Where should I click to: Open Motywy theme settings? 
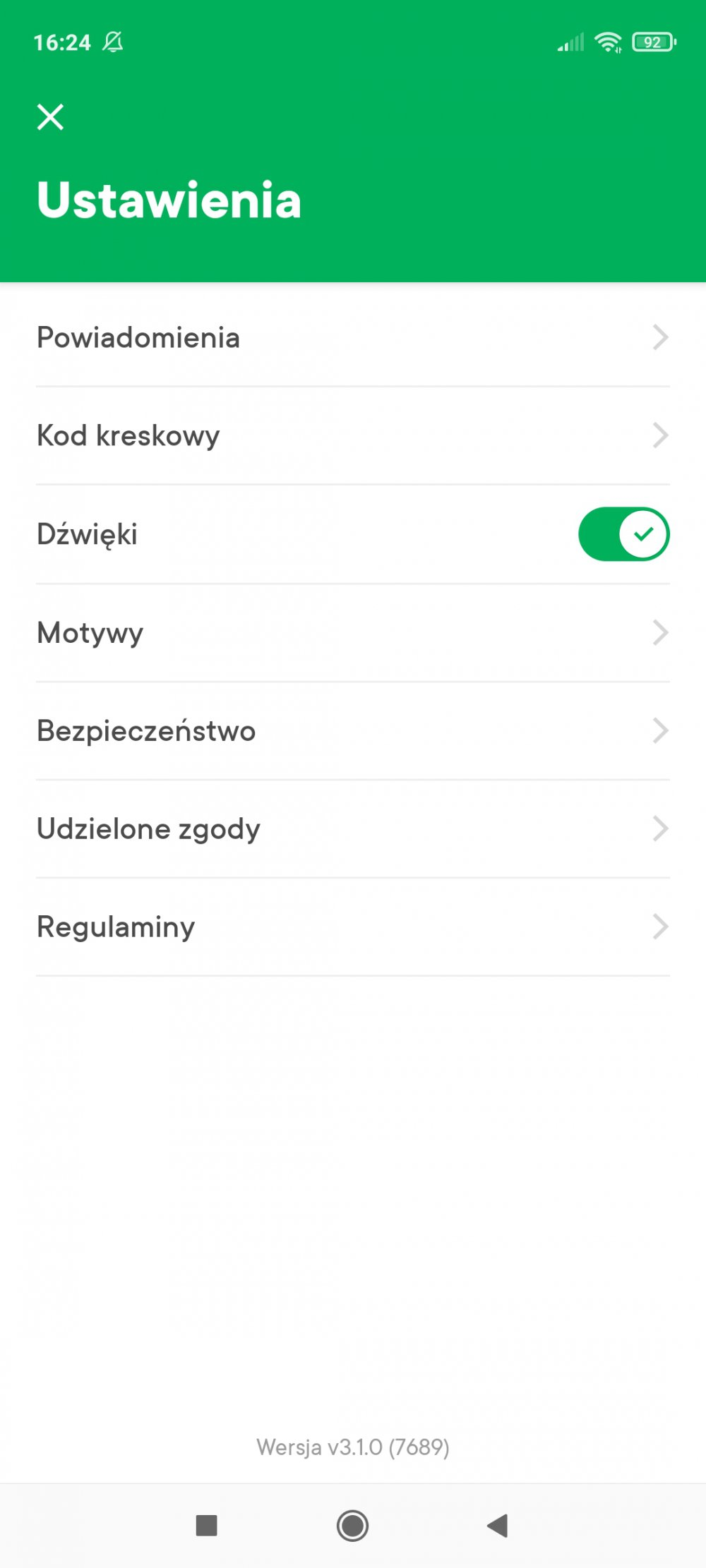coord(352,632)
